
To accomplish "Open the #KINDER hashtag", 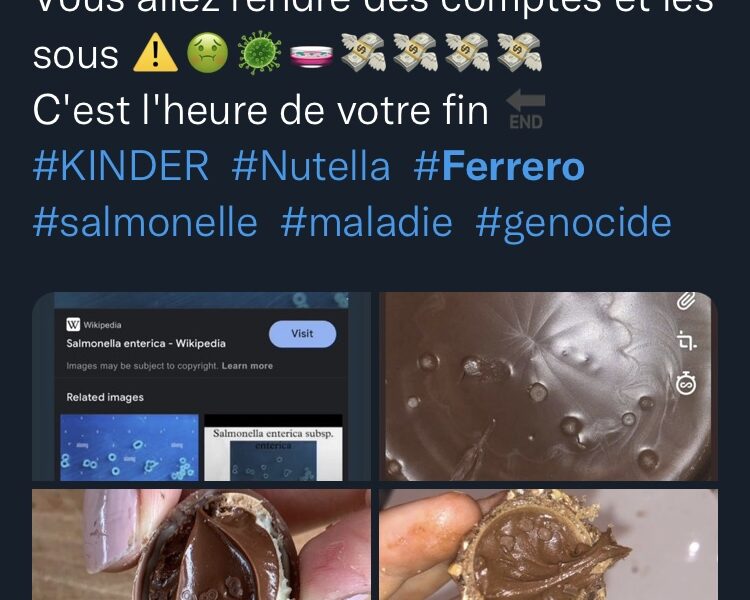I will pos(121,166).
